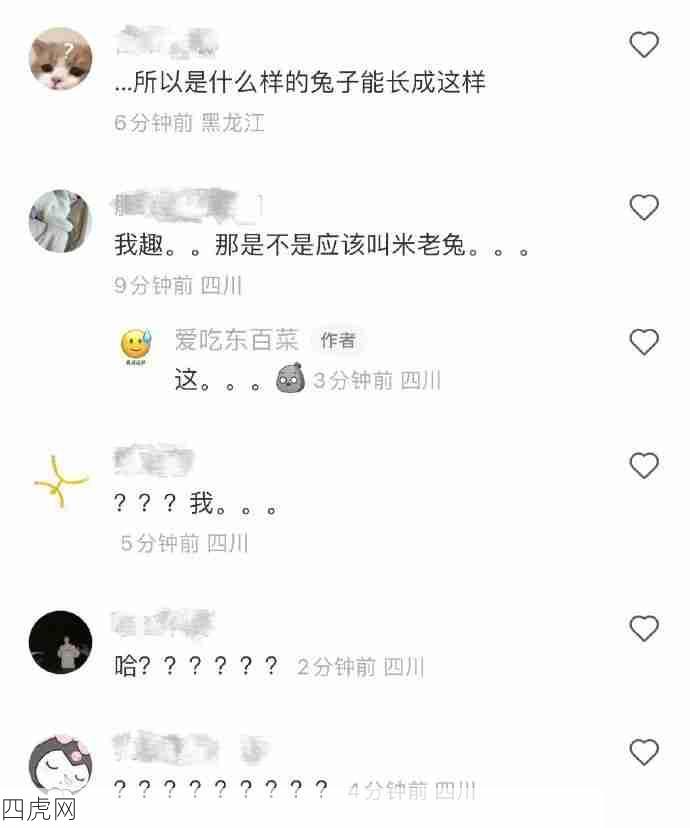Like the author 爱吃东百菜's reply
690x828 pixels.
(644, 342)
